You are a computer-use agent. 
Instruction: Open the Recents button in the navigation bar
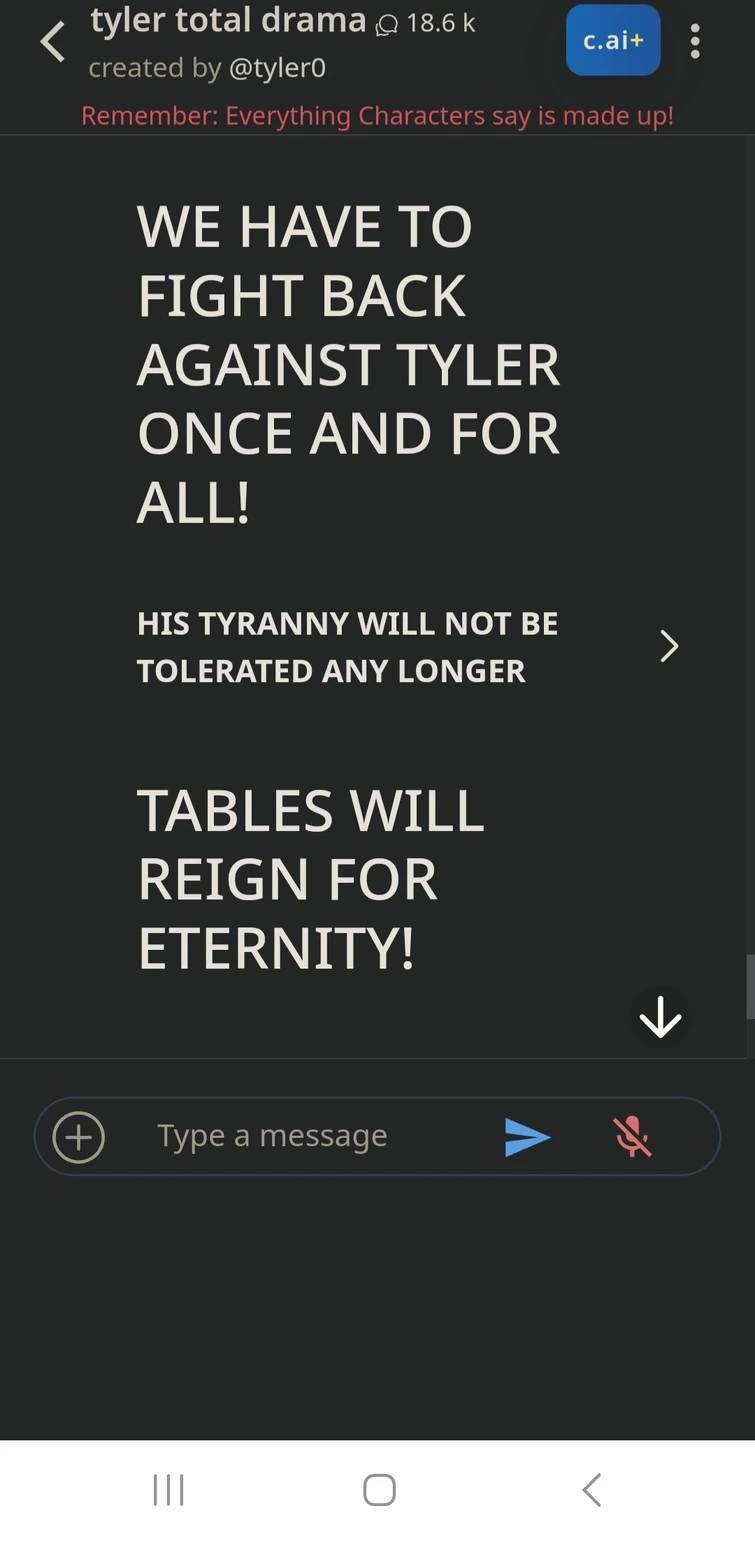(x=168, y=1489)
